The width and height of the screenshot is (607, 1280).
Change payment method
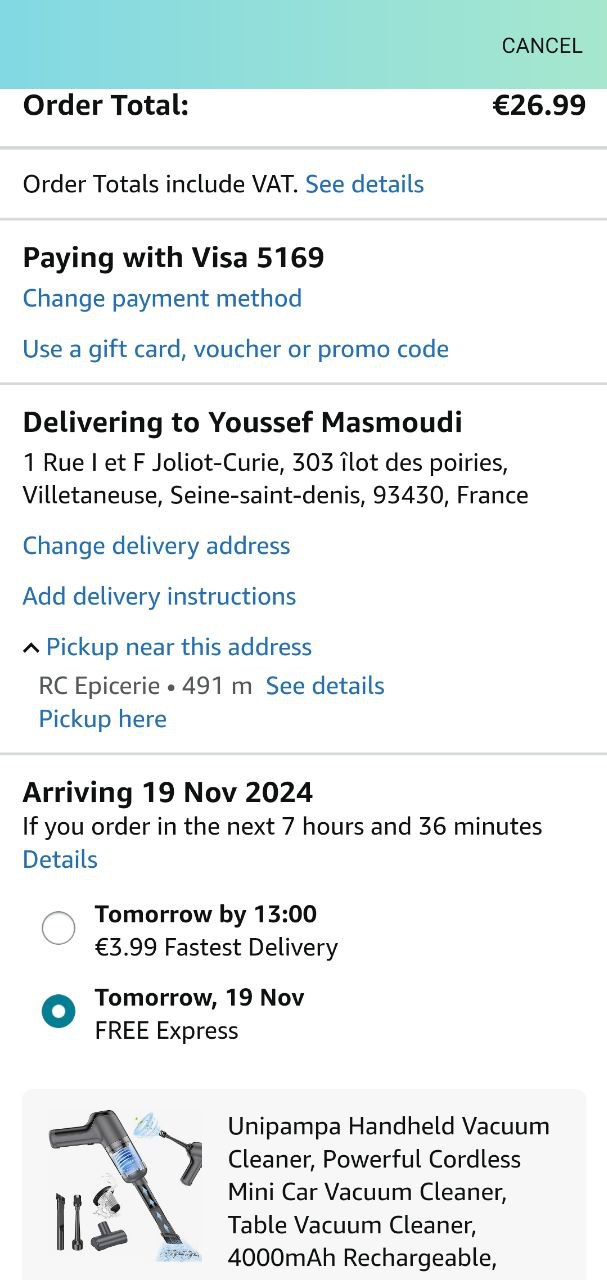pyautogui.click(x=162, y=298)
